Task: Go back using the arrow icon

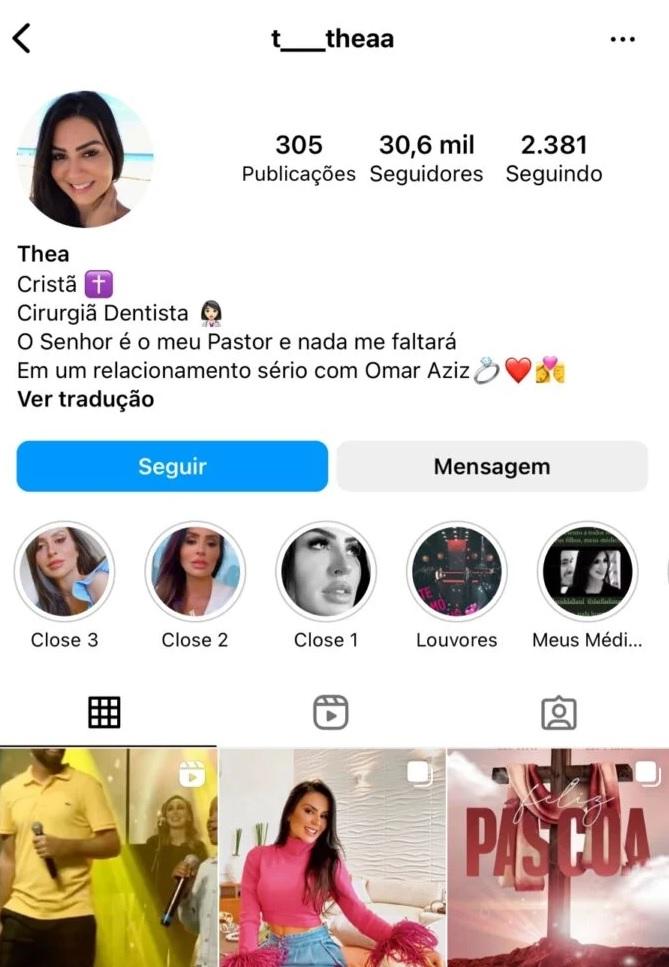Action: tap(22, 39)
